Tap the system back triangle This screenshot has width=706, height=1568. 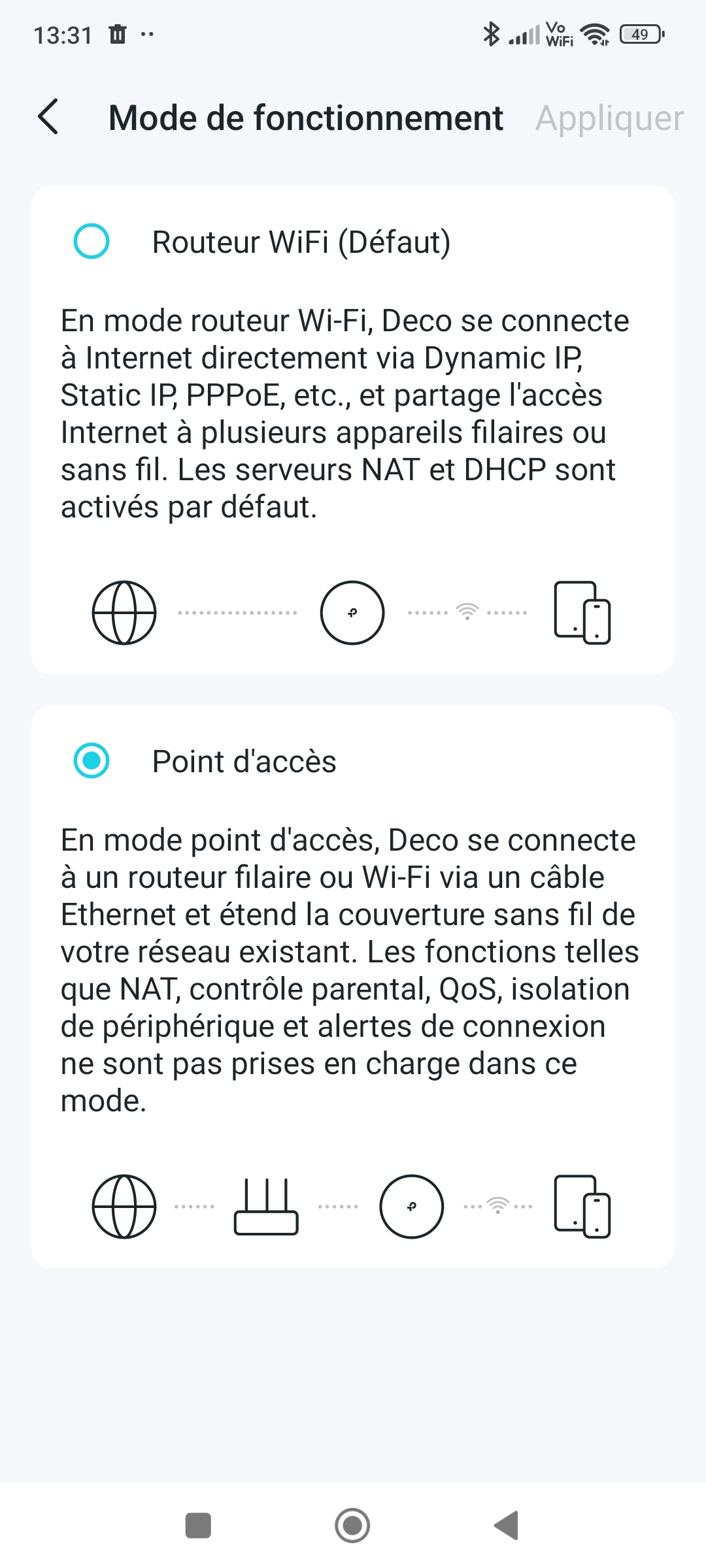click(507, 1526)
